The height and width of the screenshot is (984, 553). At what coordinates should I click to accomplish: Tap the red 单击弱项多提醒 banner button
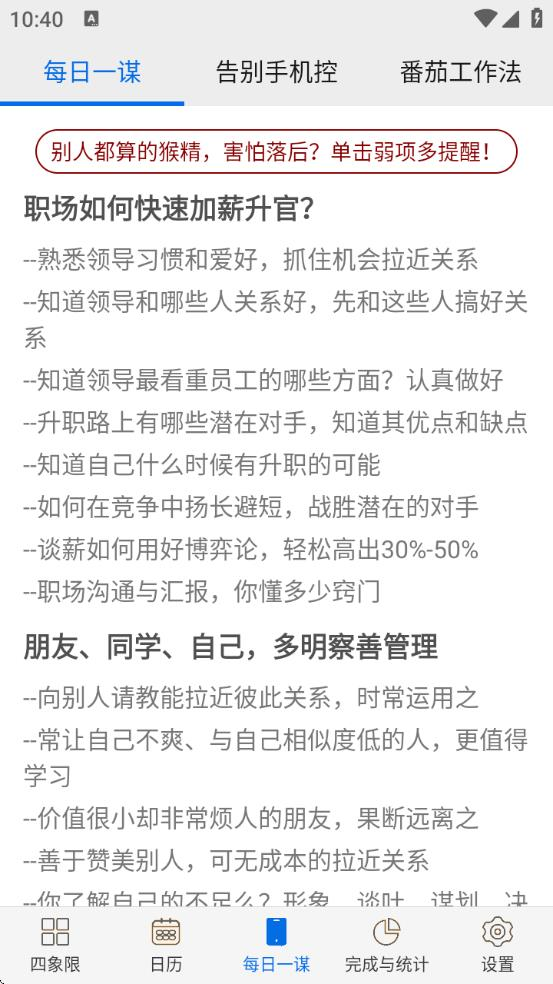(276, 151)
